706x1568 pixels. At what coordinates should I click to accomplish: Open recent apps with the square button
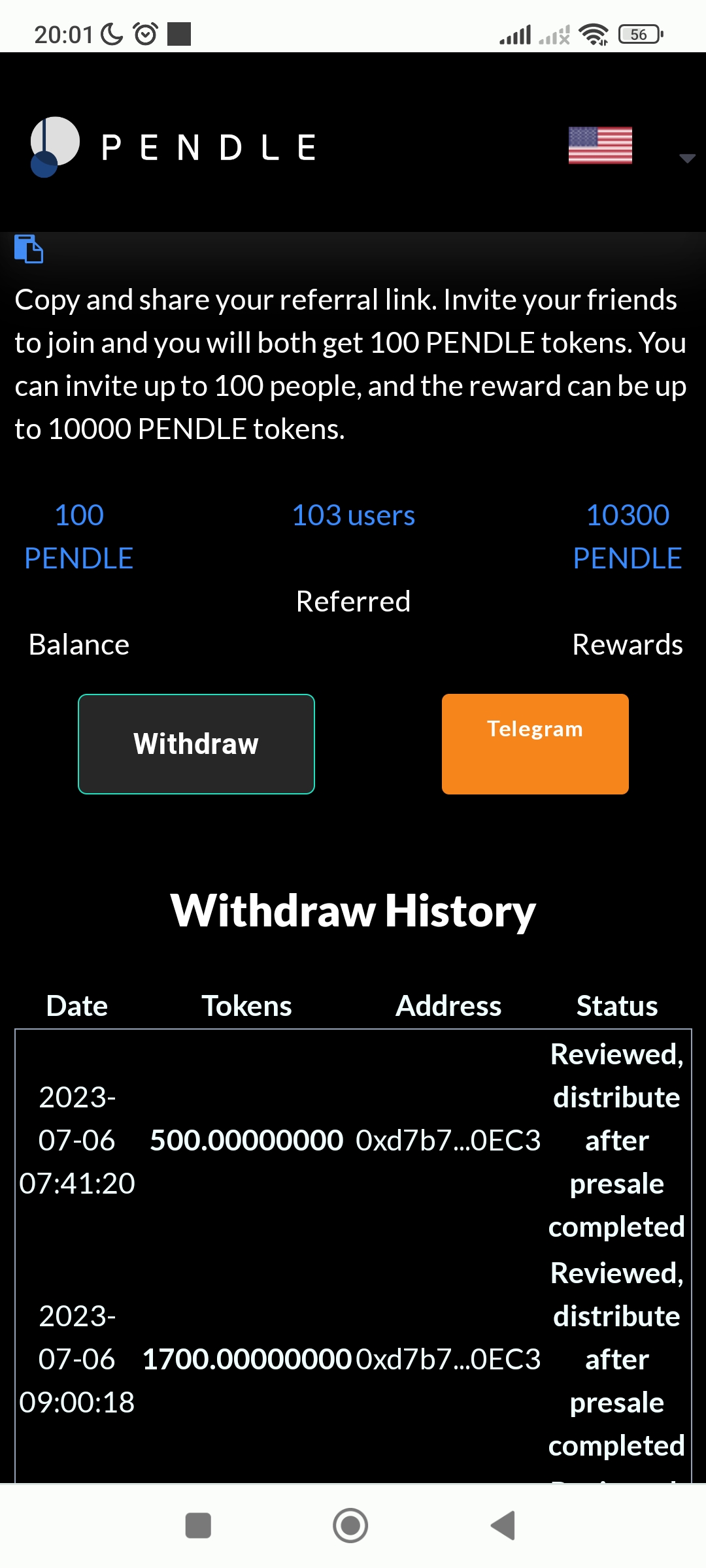coord(198,1526)
